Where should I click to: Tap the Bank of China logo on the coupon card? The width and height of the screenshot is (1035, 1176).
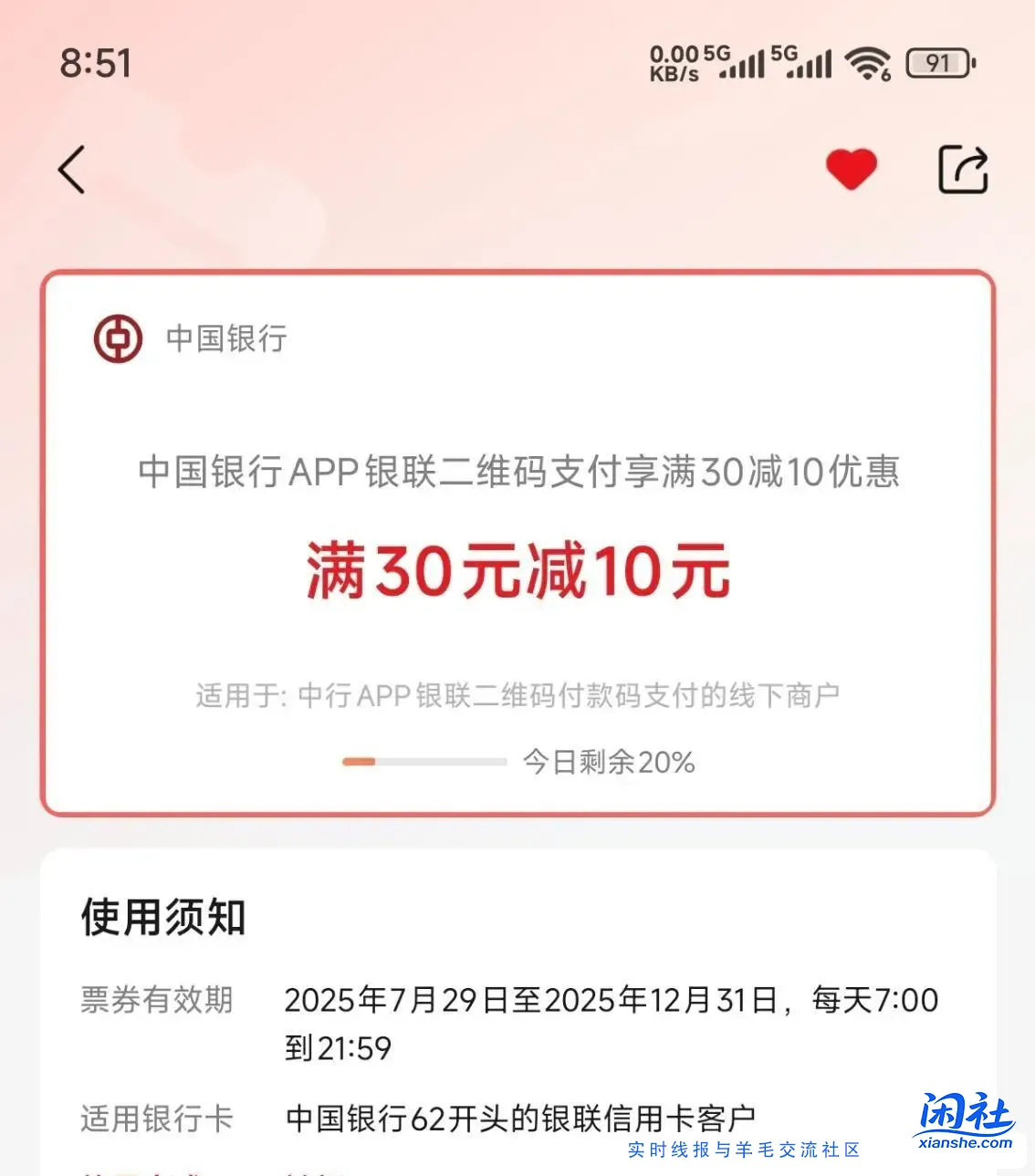click(119, 338)
